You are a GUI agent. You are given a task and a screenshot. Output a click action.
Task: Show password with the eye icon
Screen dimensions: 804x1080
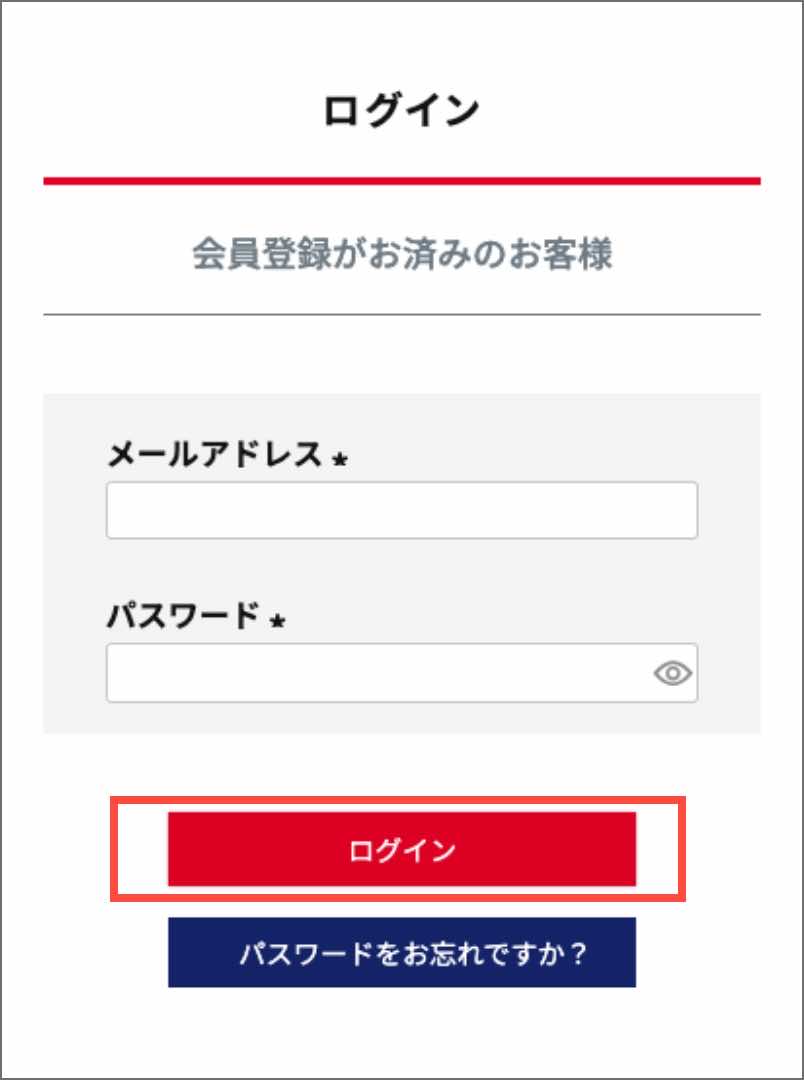point(673,674)
